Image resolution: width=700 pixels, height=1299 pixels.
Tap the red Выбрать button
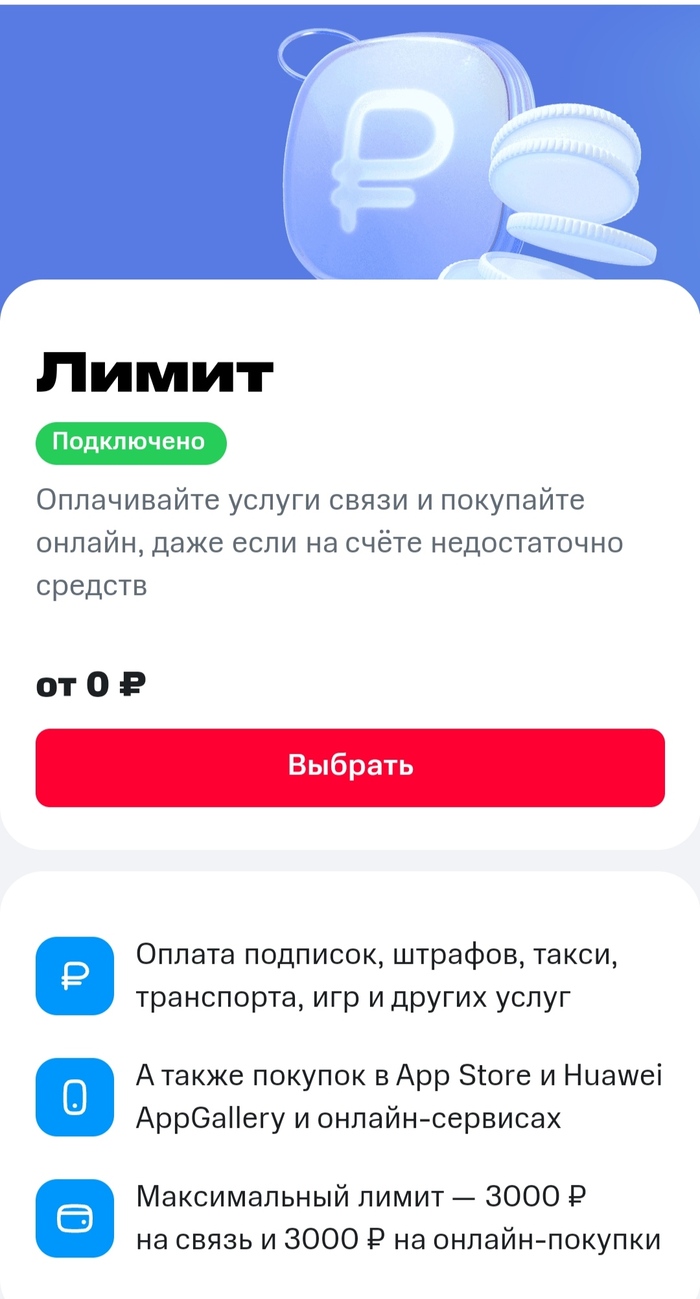pyautogui.click(x=350, y=767)
